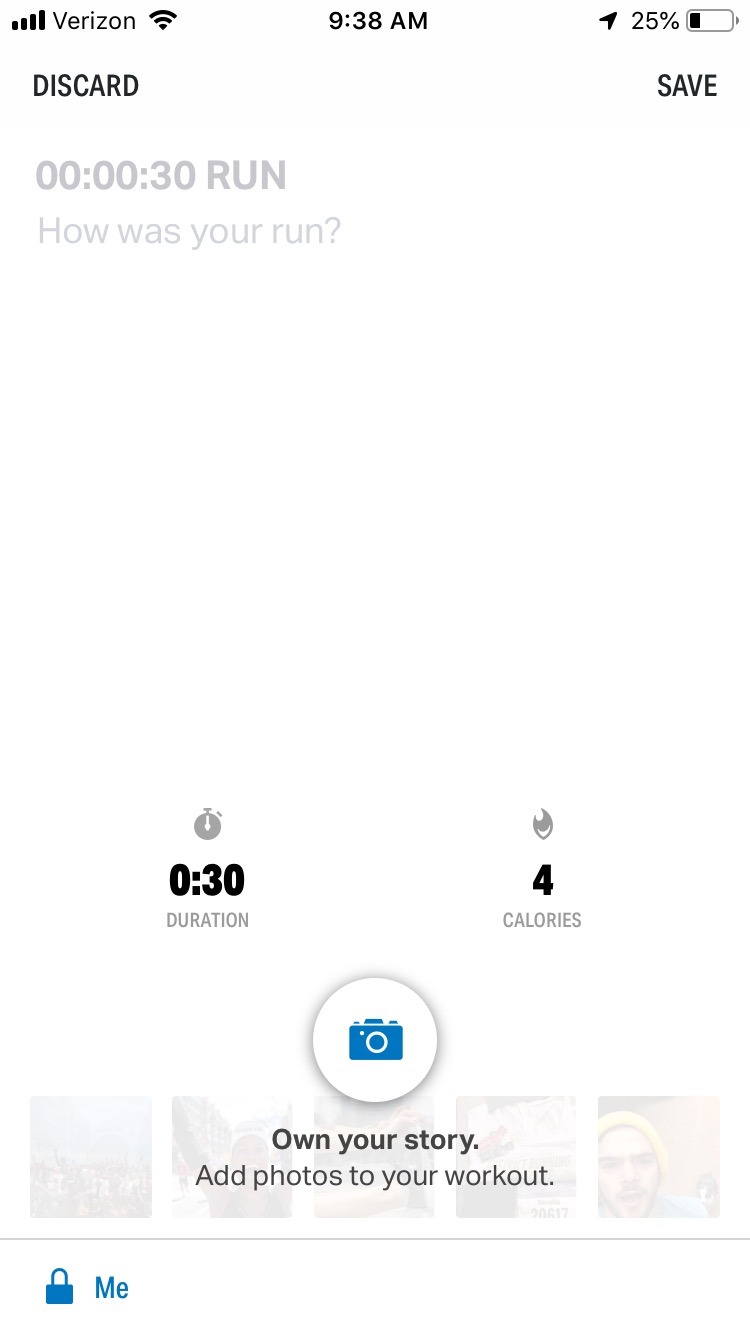
Task: Discard this workout
Action: [x=86, y=86]
